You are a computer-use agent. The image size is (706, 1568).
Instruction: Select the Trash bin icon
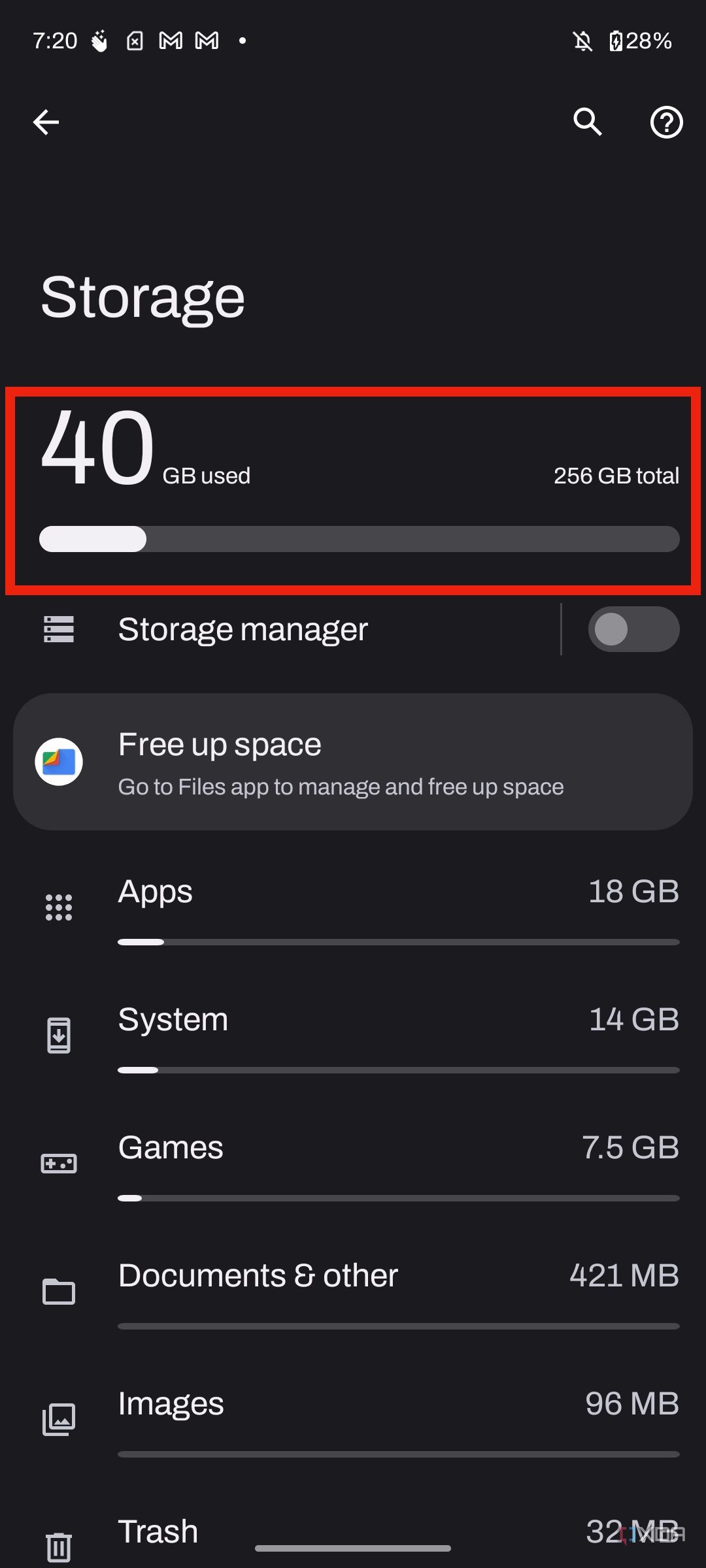59,1546
